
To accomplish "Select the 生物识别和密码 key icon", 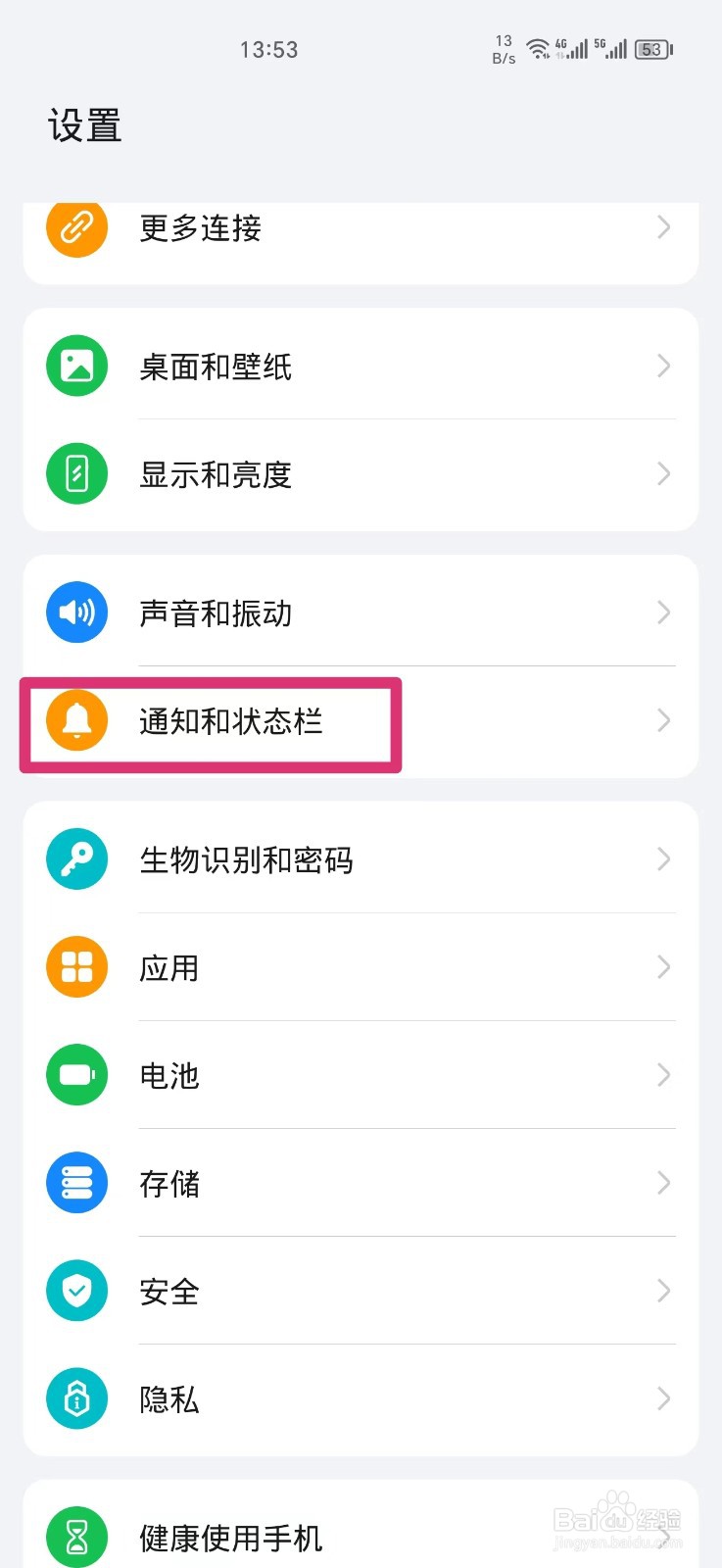I will (x=76, y=859).
